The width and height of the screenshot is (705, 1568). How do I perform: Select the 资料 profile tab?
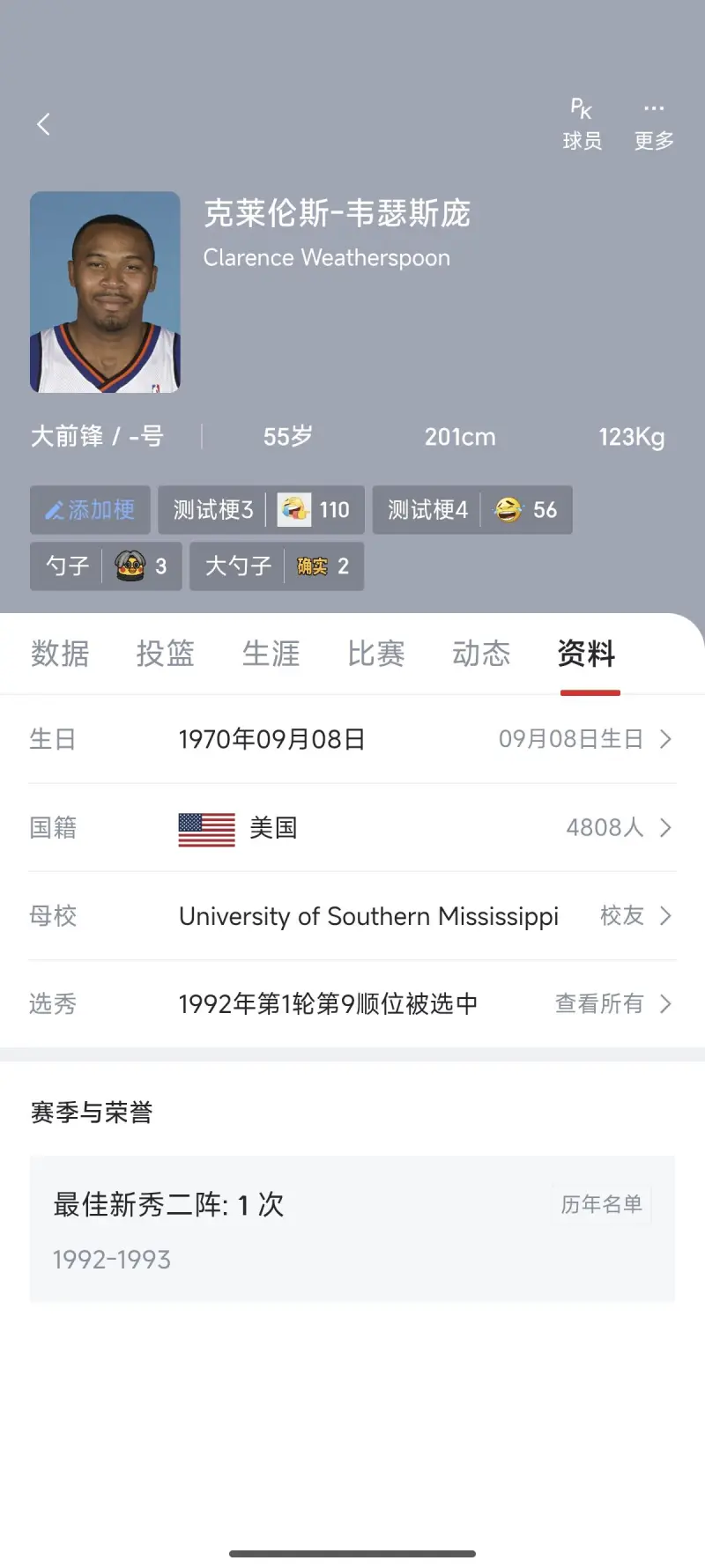587,654
